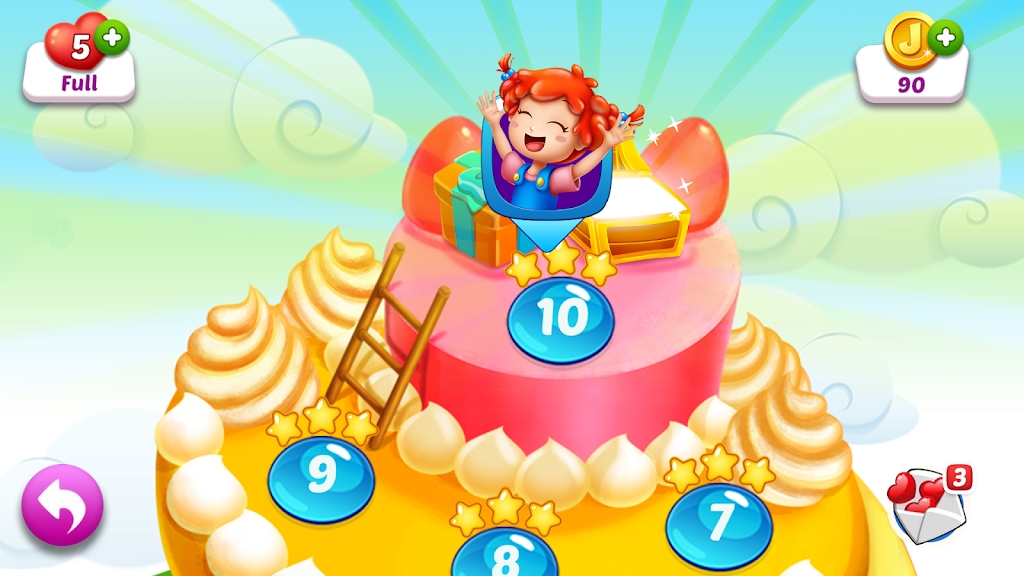Add more lives with the heart plus

tap(113, 38)
